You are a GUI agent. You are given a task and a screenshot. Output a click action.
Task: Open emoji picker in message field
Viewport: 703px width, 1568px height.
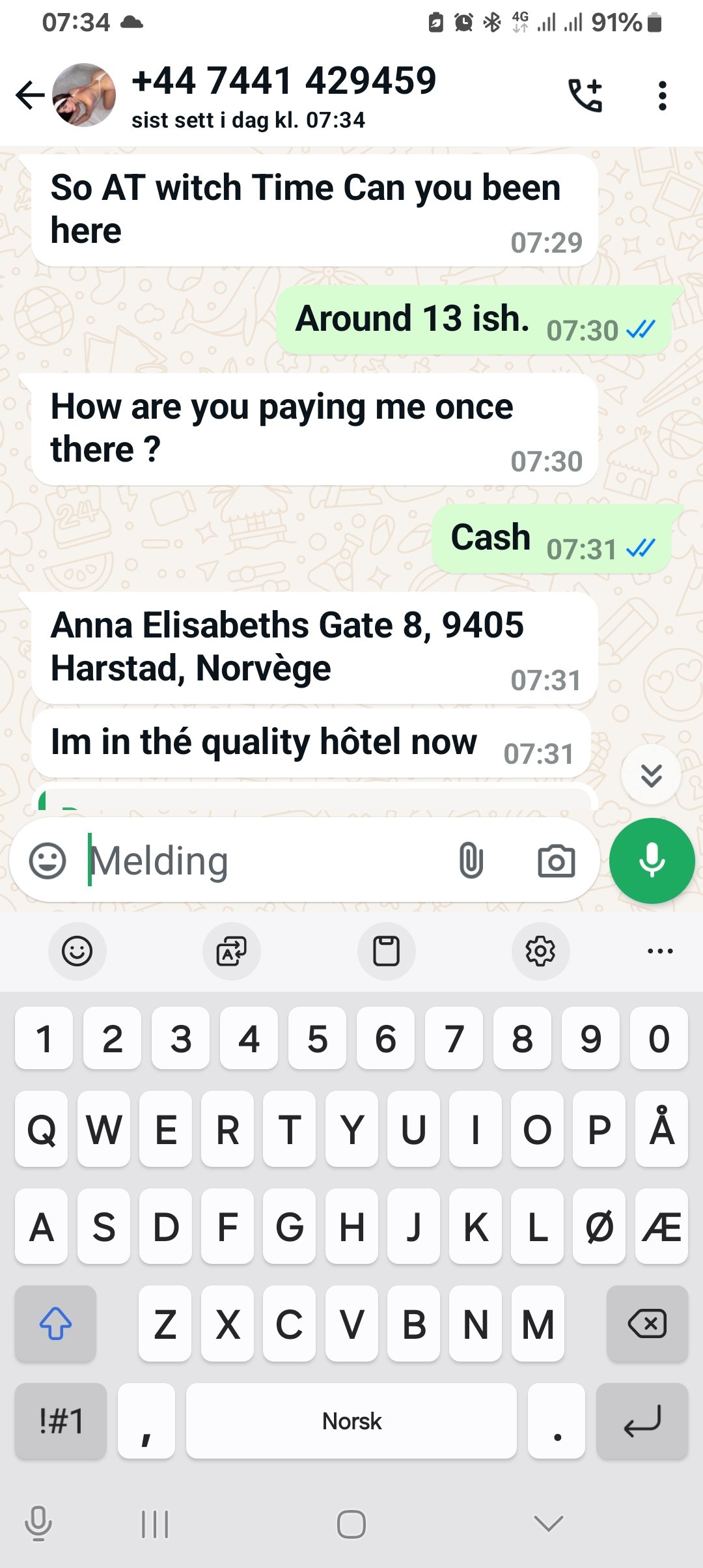point(48,861)
